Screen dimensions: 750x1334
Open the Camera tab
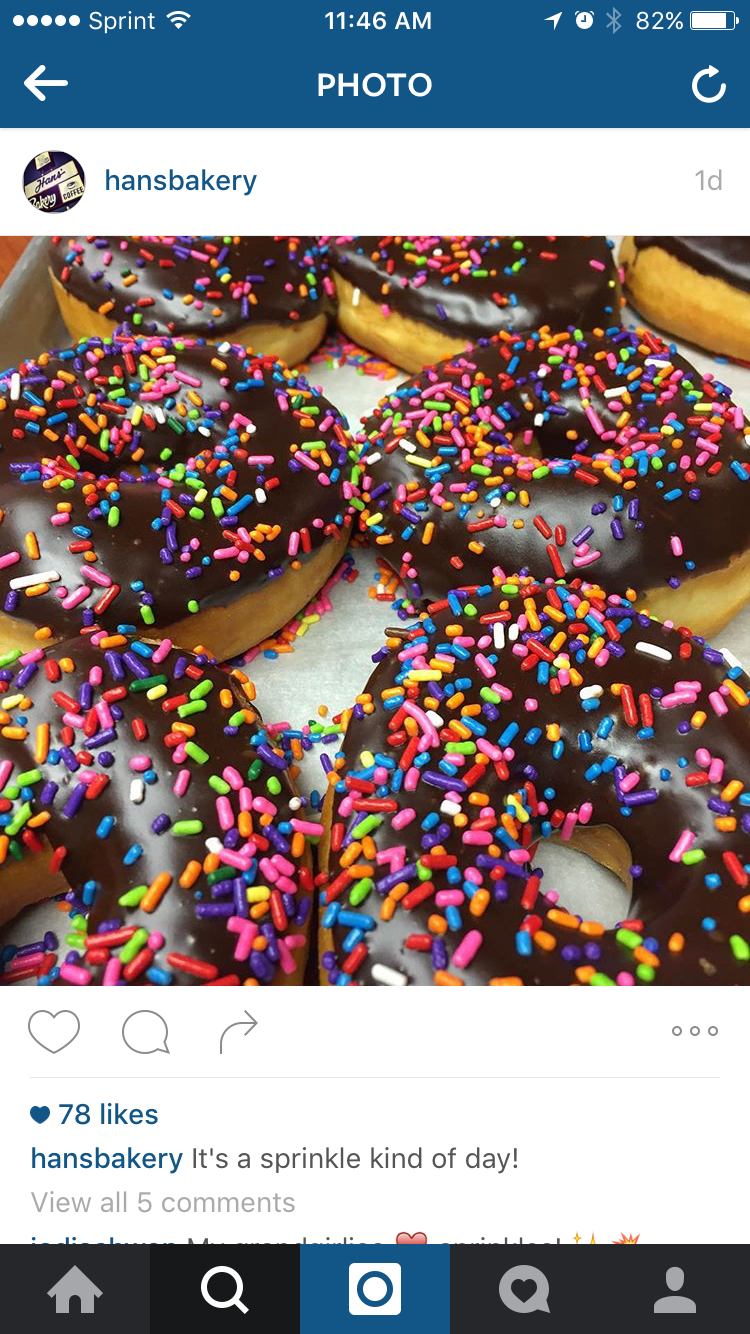pos(375,1290)
